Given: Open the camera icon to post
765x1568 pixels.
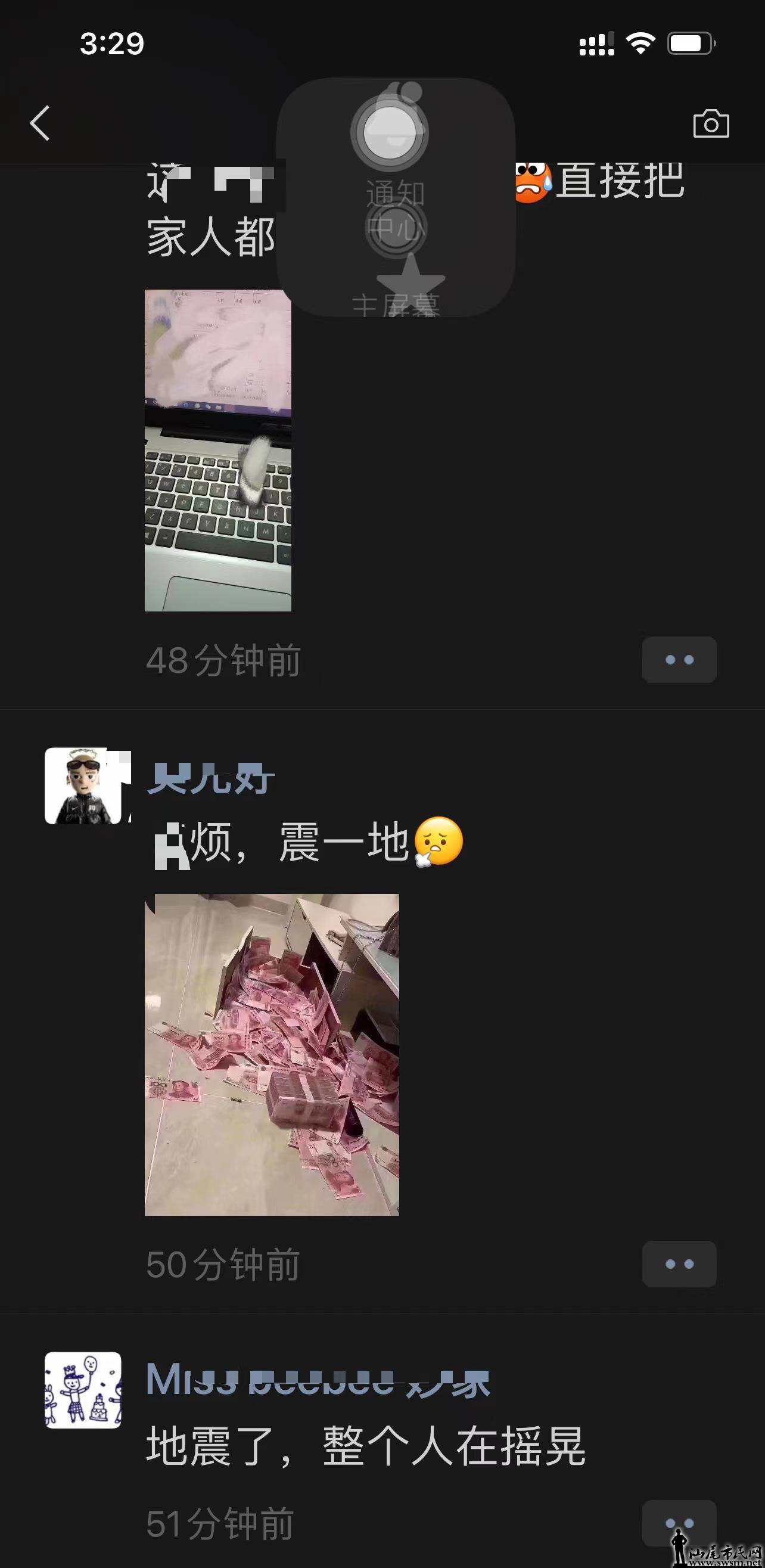Looking at the screenshot, I should 711,123.
